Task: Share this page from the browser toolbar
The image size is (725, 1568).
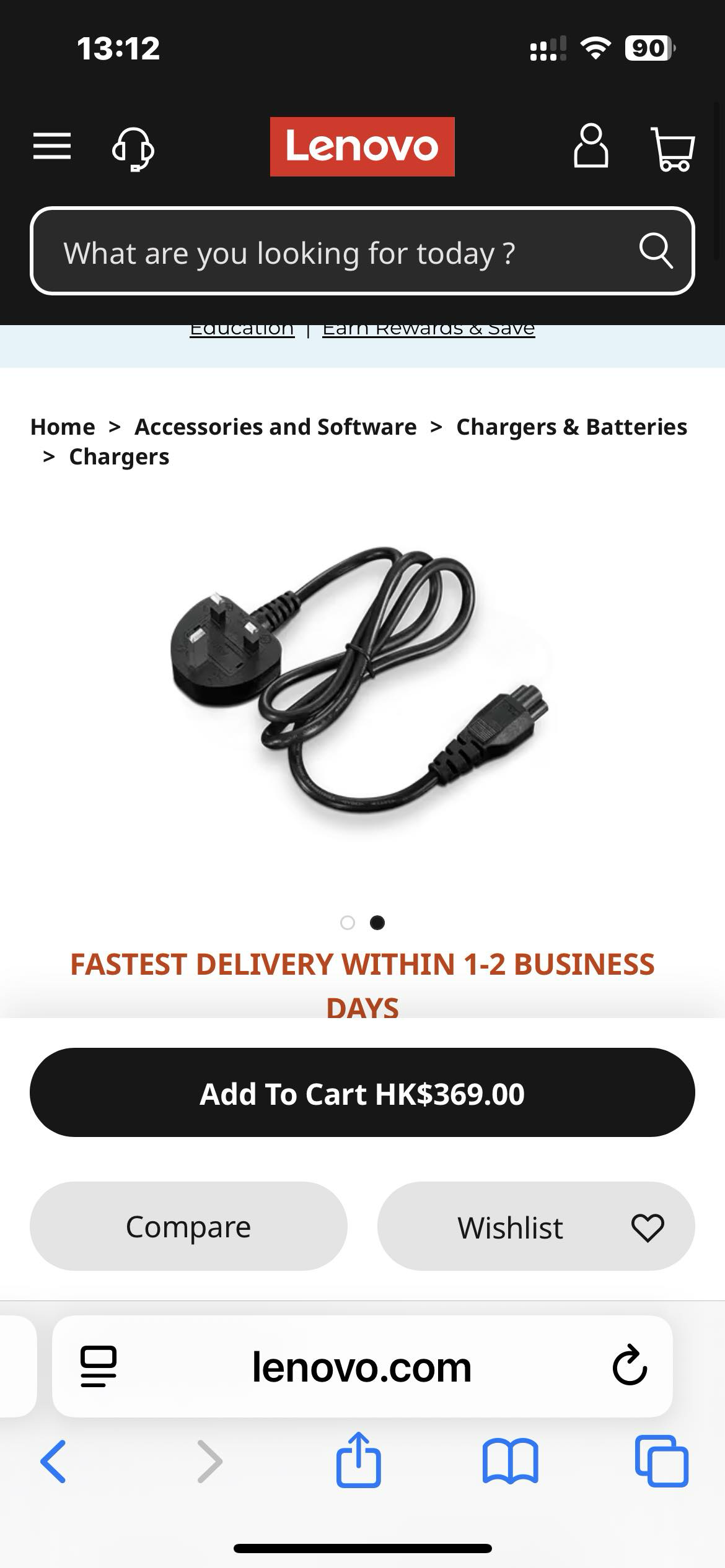Action: coord(358,1460)
